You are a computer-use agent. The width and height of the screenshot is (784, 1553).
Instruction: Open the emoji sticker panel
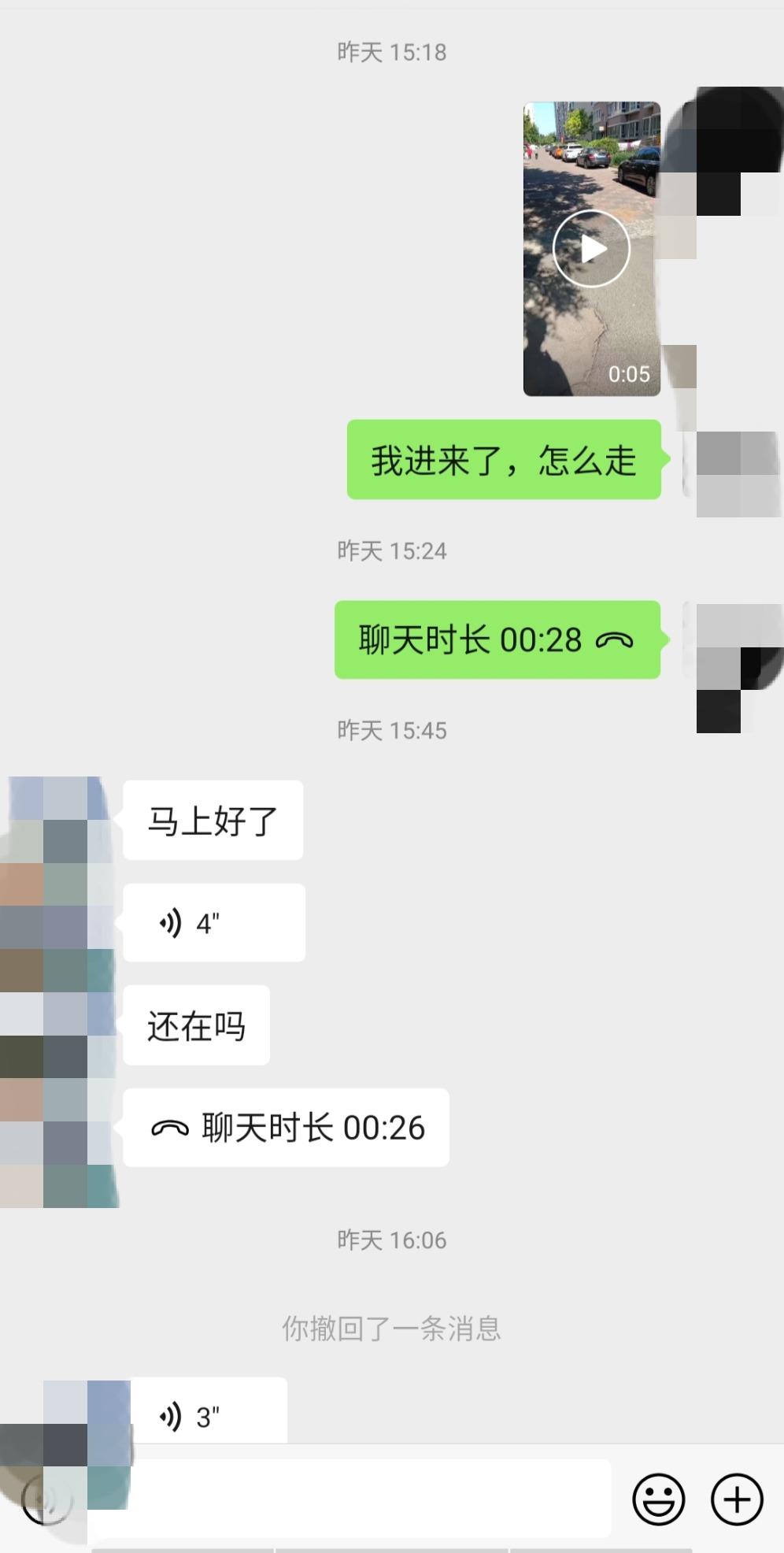658,1499
